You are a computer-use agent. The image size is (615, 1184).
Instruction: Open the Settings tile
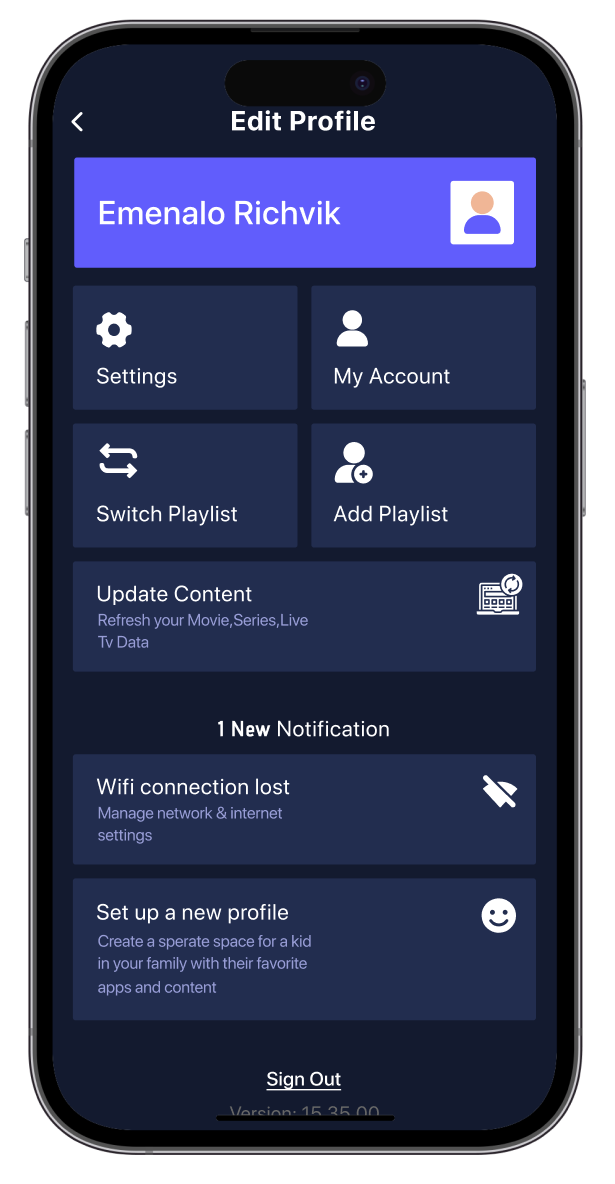point(185,348)
